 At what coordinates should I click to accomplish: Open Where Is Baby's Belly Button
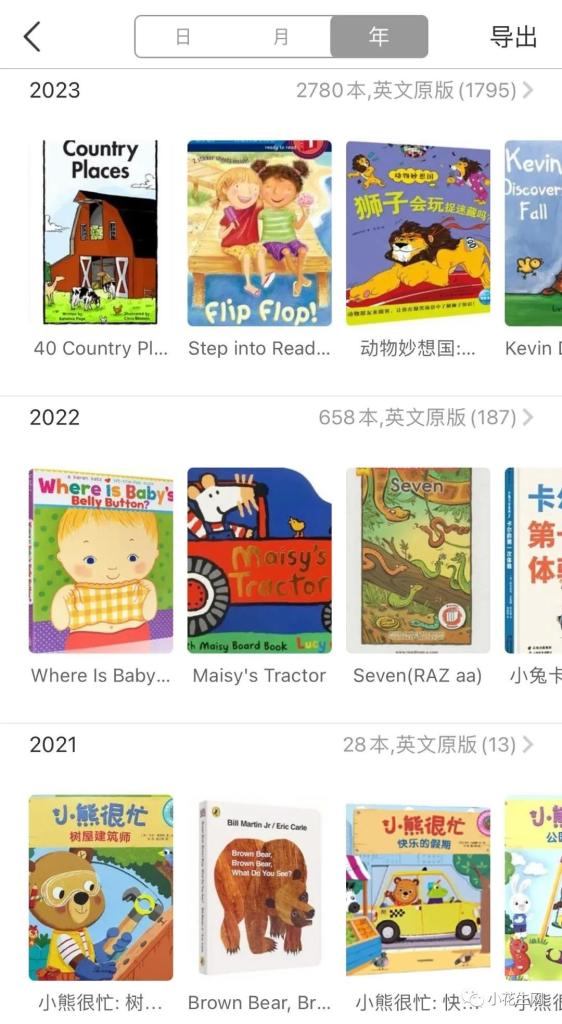pyautogui.click(x=101, y=560)
